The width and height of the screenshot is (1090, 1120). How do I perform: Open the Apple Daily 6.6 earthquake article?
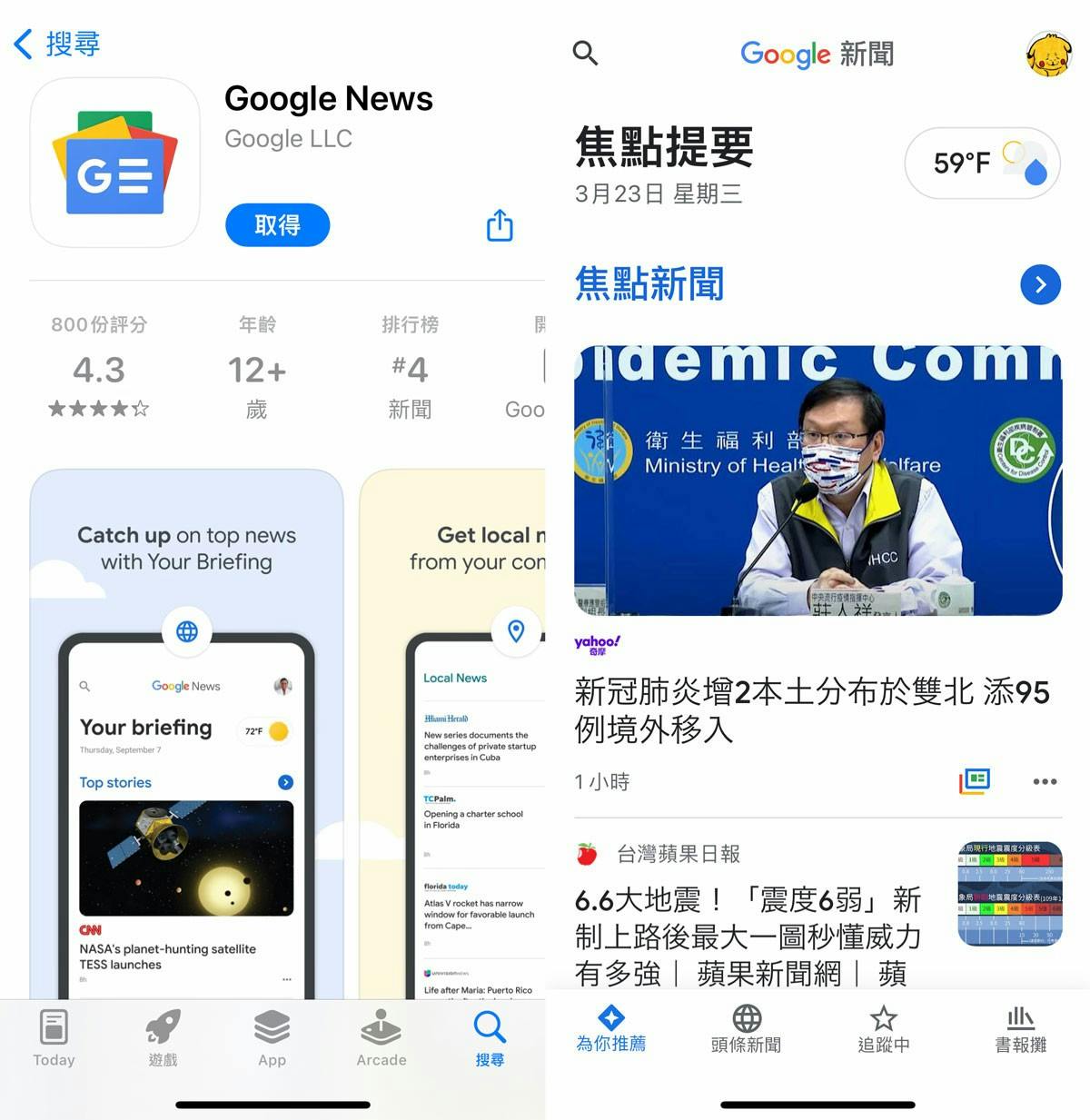point(748,936)
